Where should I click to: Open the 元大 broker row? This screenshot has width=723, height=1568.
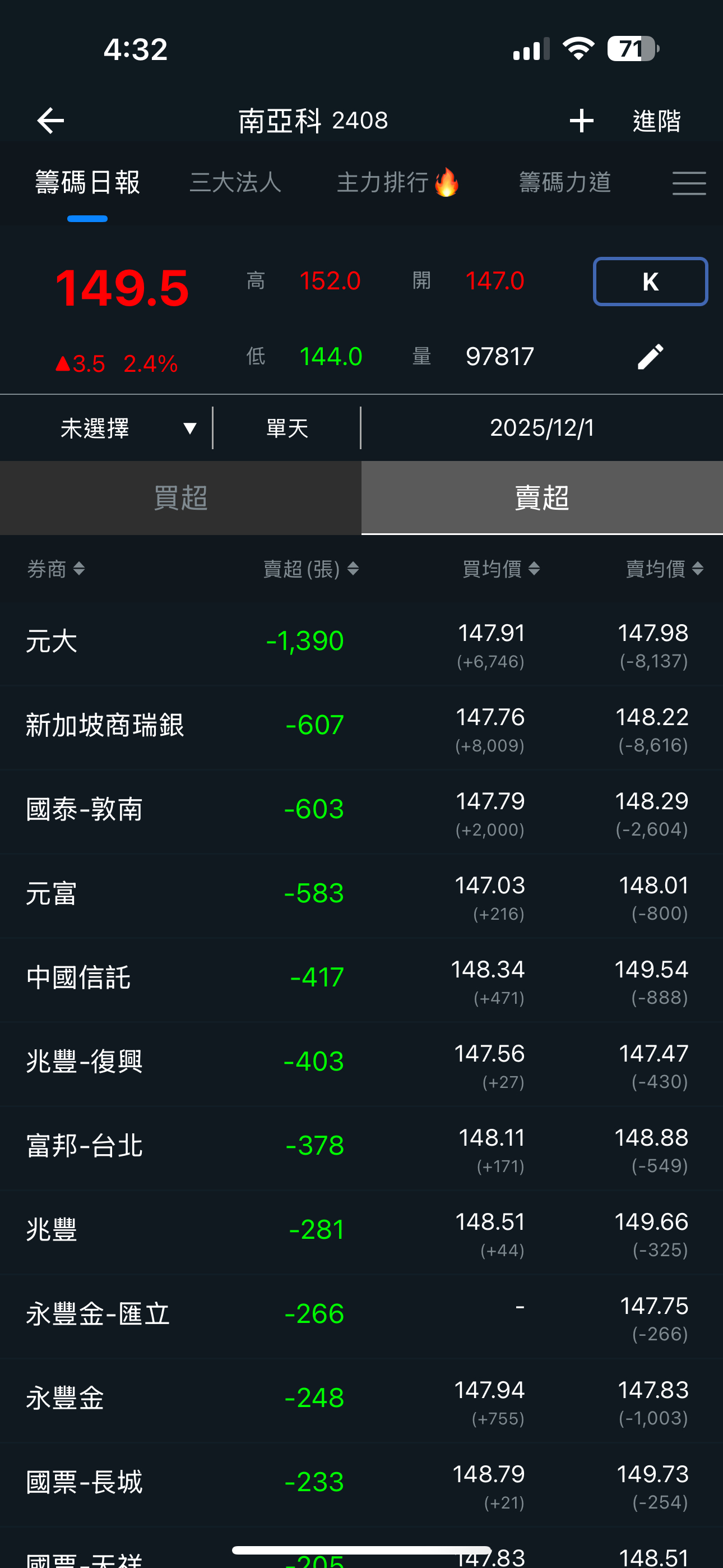tap(361, 643)
